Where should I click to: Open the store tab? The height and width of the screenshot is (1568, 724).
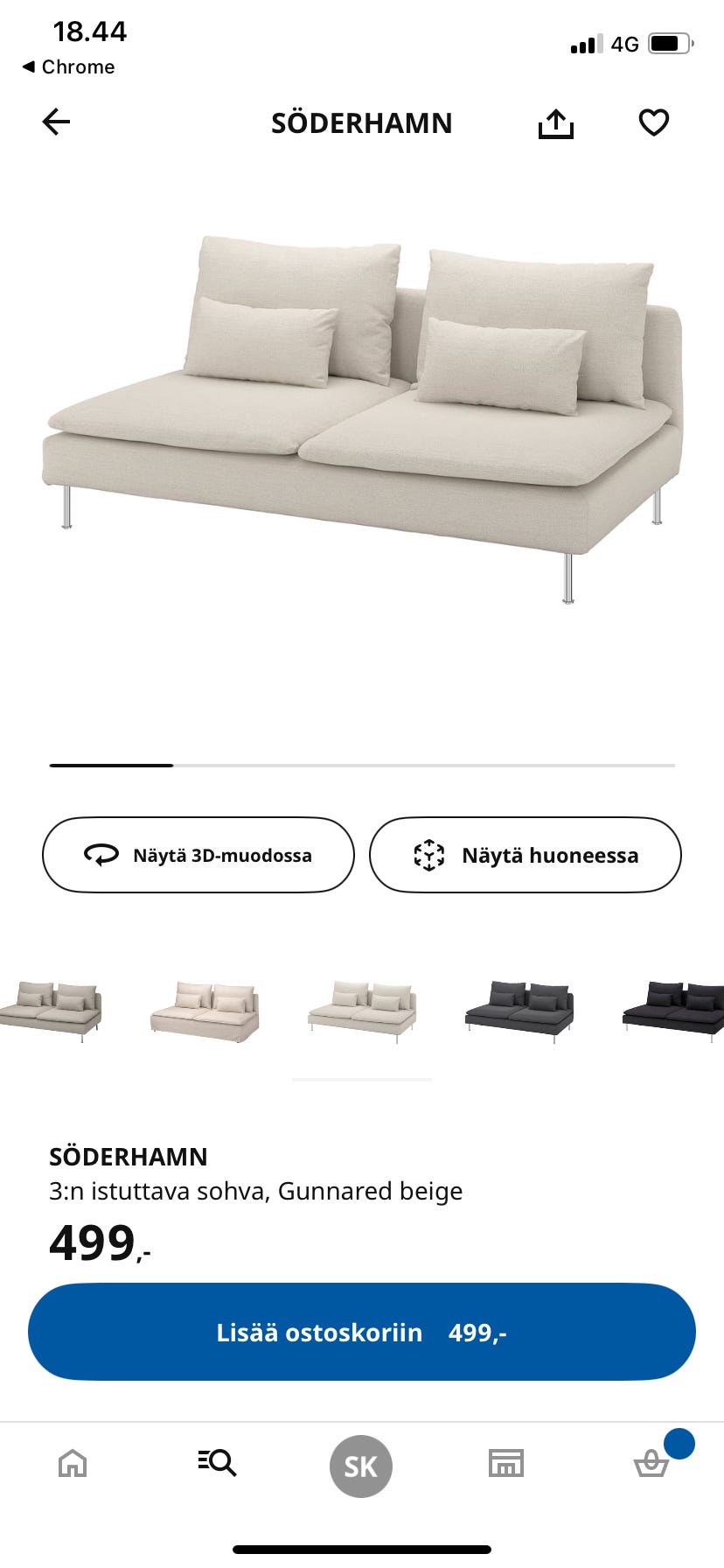505,1463
